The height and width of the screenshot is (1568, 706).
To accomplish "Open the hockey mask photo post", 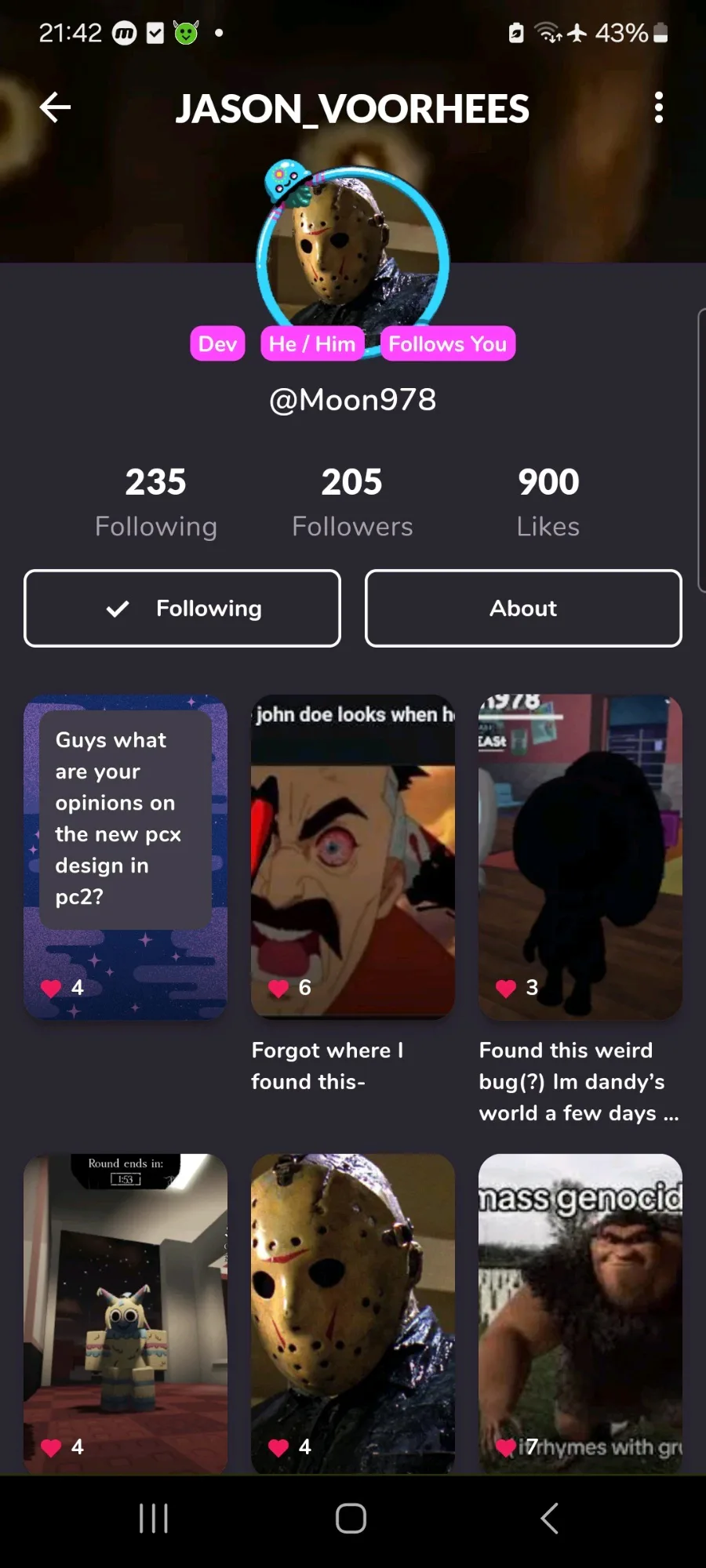I will point(353,1314).
